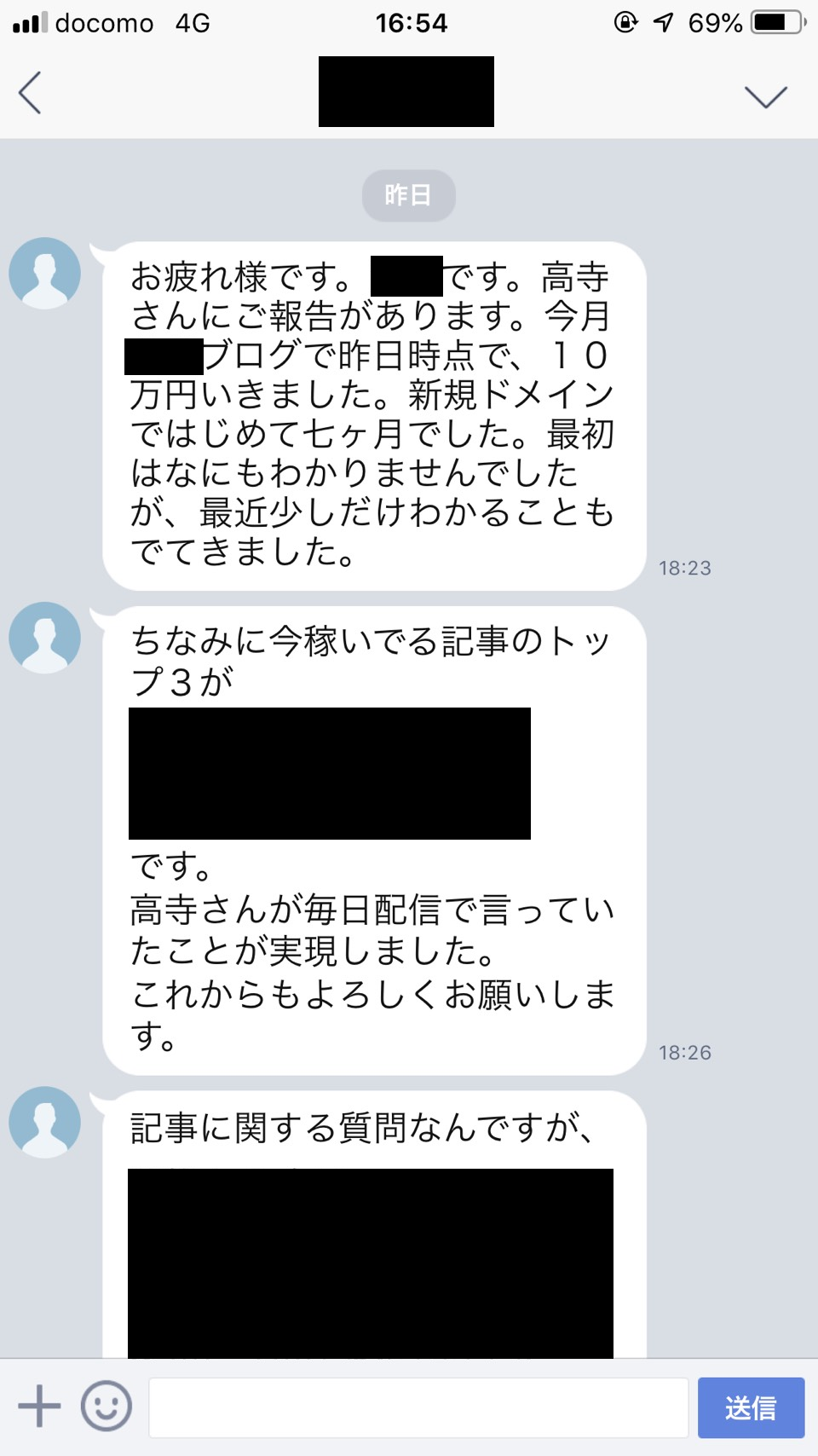818x1456 pixels.
Task: Open attachment menu with plus icon
Action: [x=39, y=1407]
